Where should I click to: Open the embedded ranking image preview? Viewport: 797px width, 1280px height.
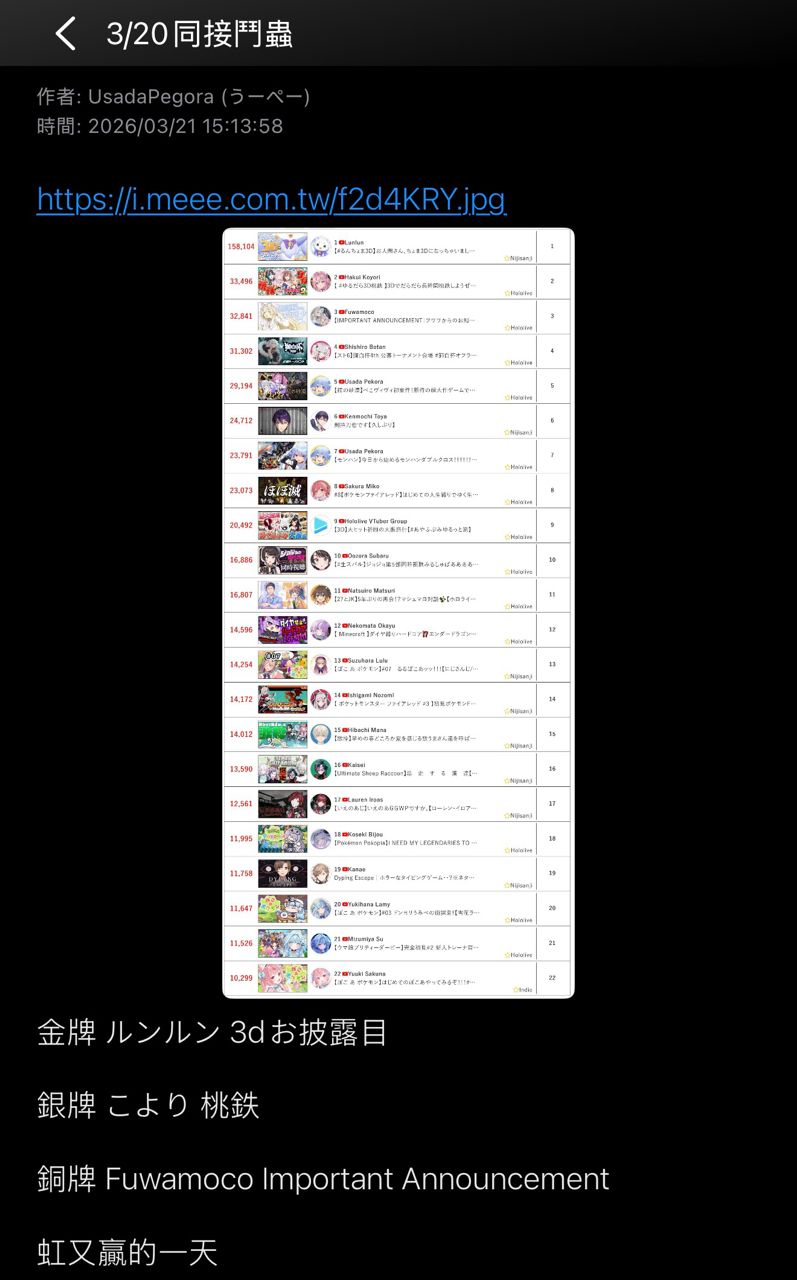coord(398,613)
